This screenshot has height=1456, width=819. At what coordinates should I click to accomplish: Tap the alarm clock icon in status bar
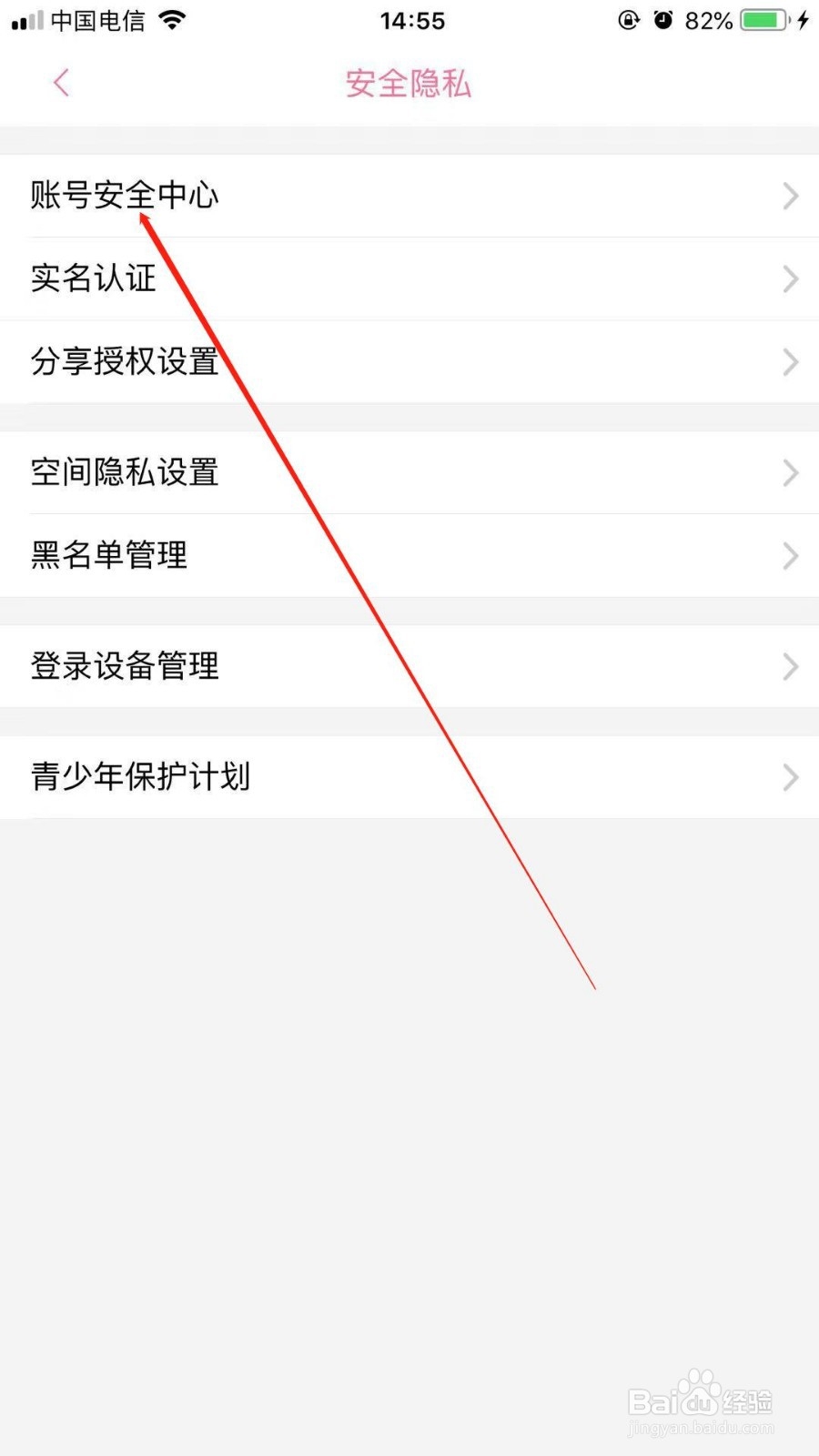pos(662,20)
